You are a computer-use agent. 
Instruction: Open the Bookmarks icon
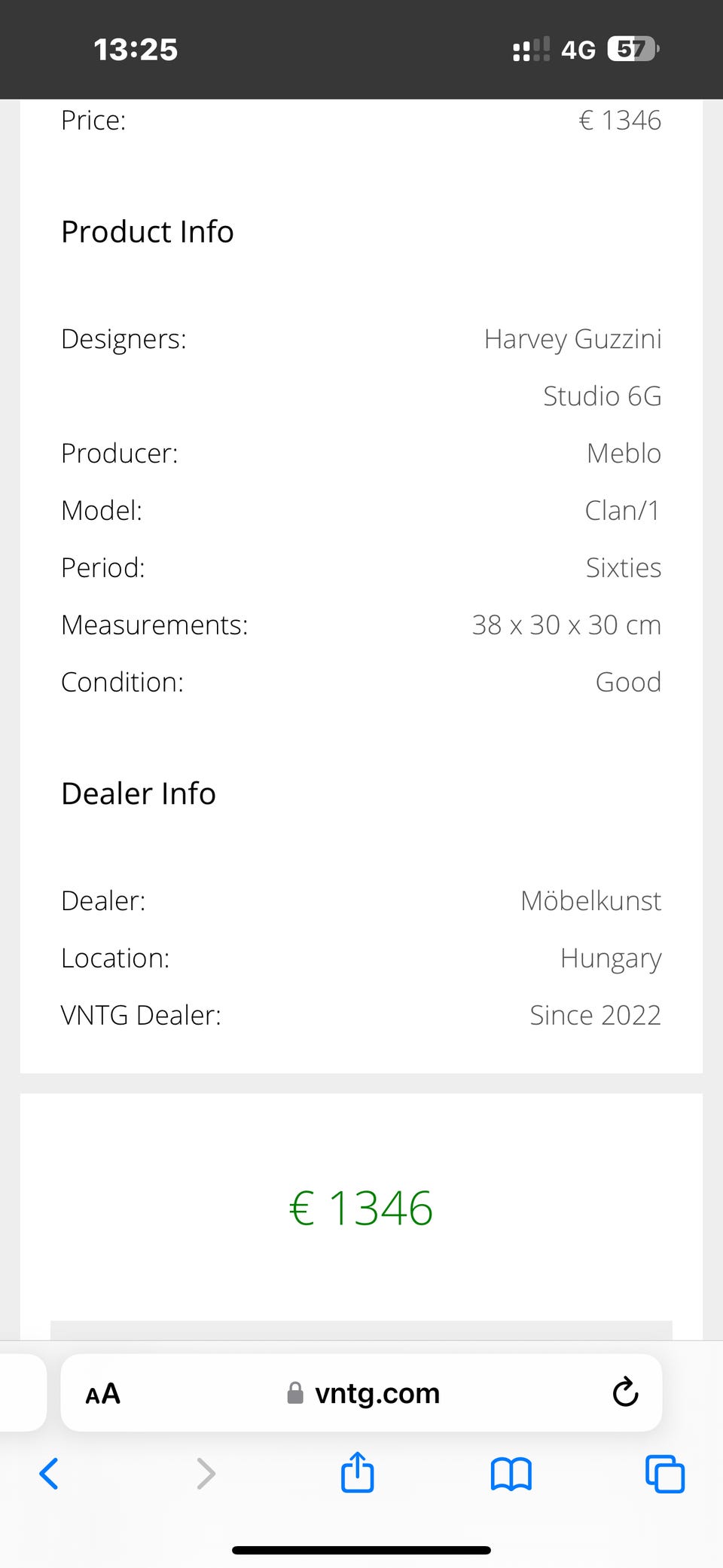pos(510,1475)
